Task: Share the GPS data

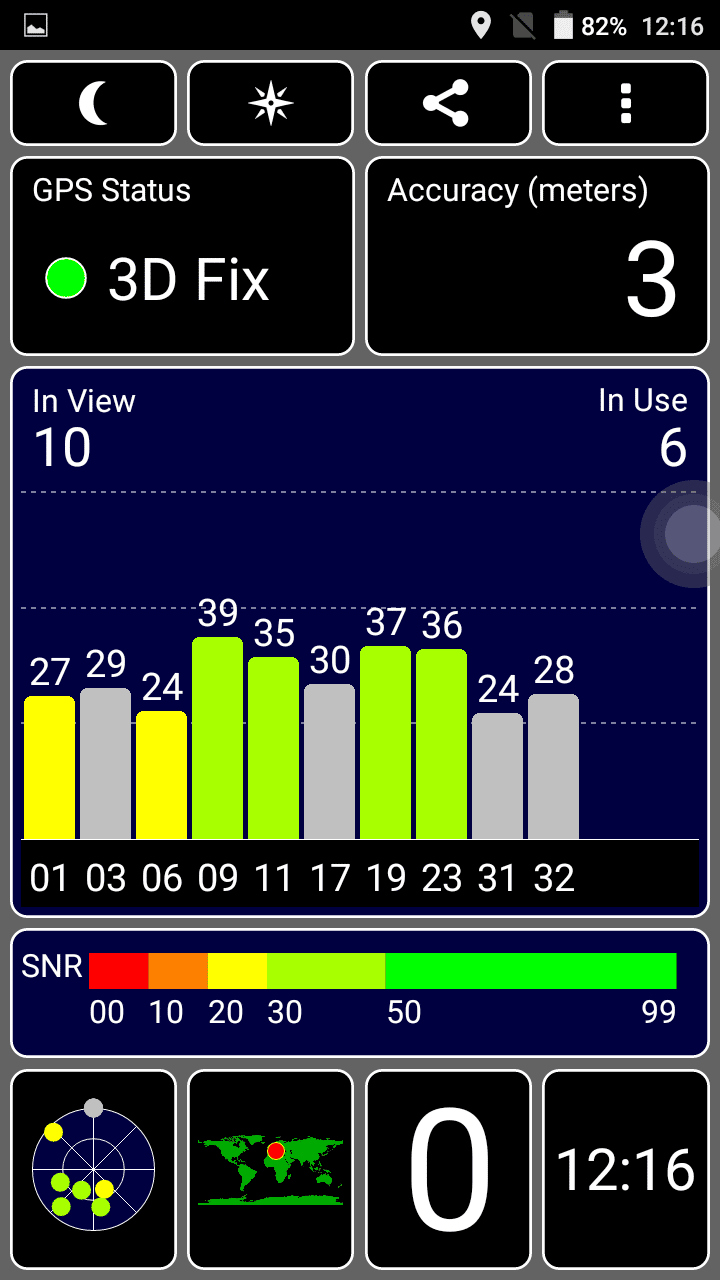Action: coord(448,103)
